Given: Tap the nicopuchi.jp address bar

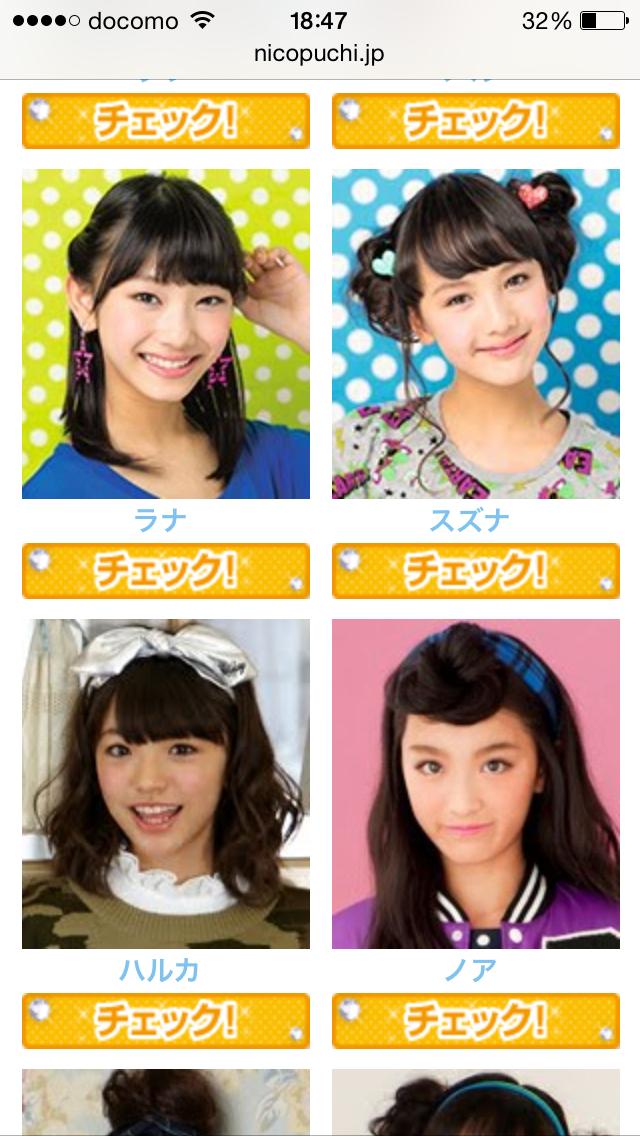Looking at the screenshot, I should [x=320, y=53].
